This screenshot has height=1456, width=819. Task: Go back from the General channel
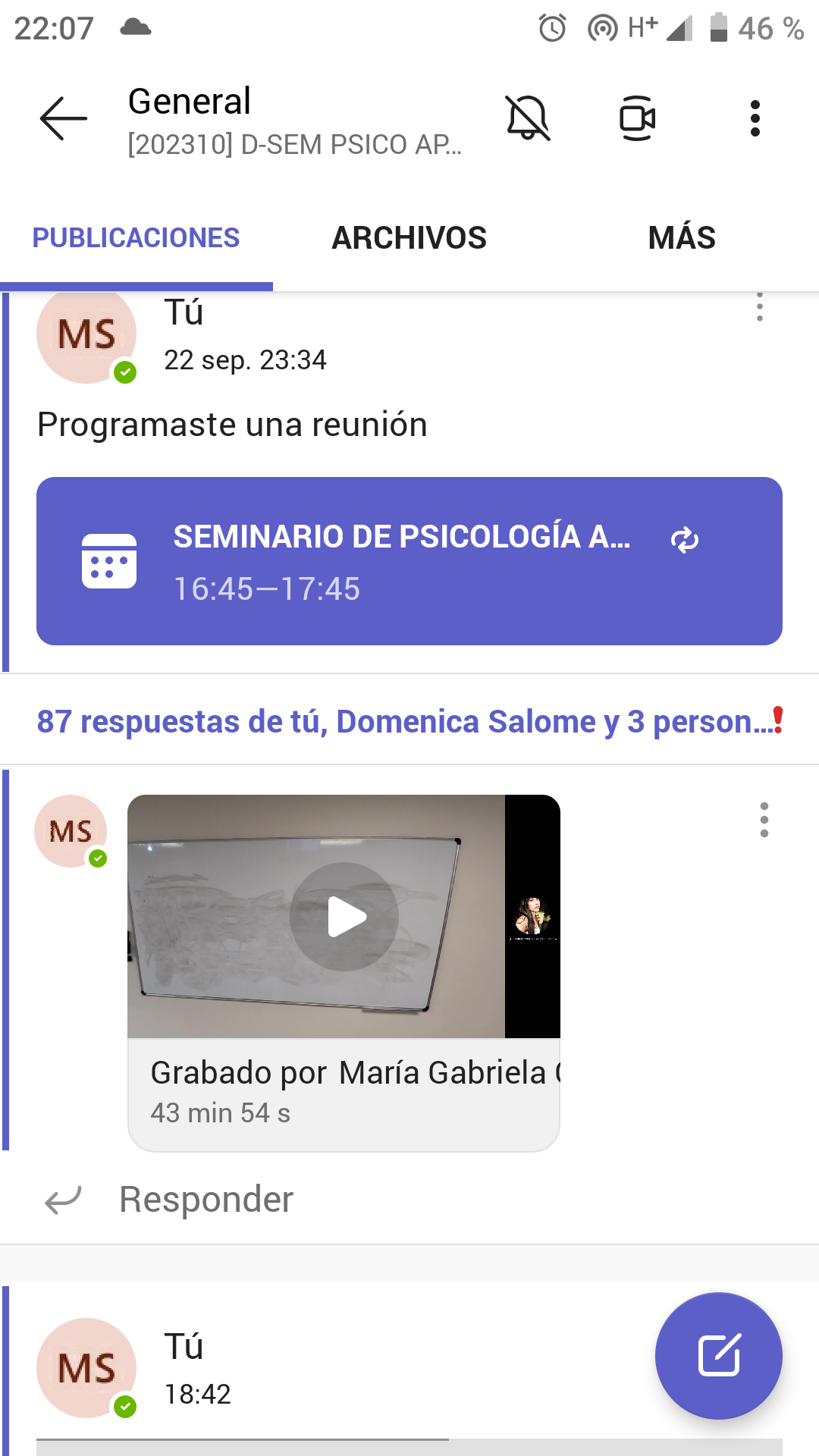[64, 118]
